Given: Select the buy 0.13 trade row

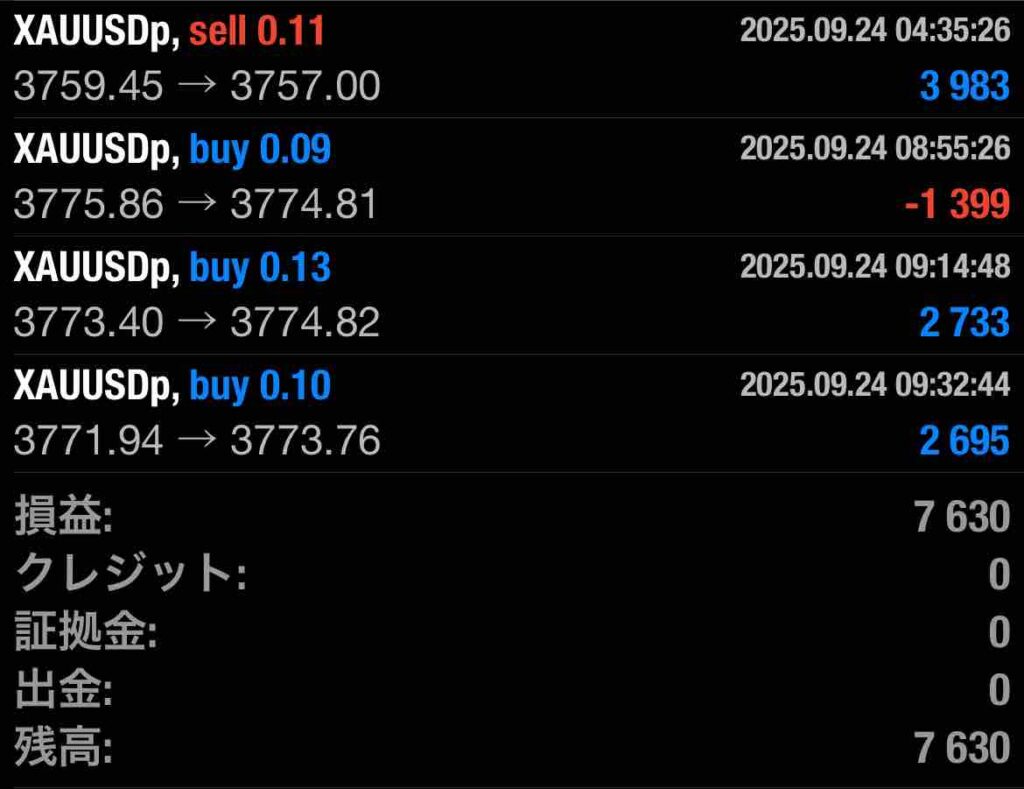Looking at the screenshot, I should [x=512, y=295].
